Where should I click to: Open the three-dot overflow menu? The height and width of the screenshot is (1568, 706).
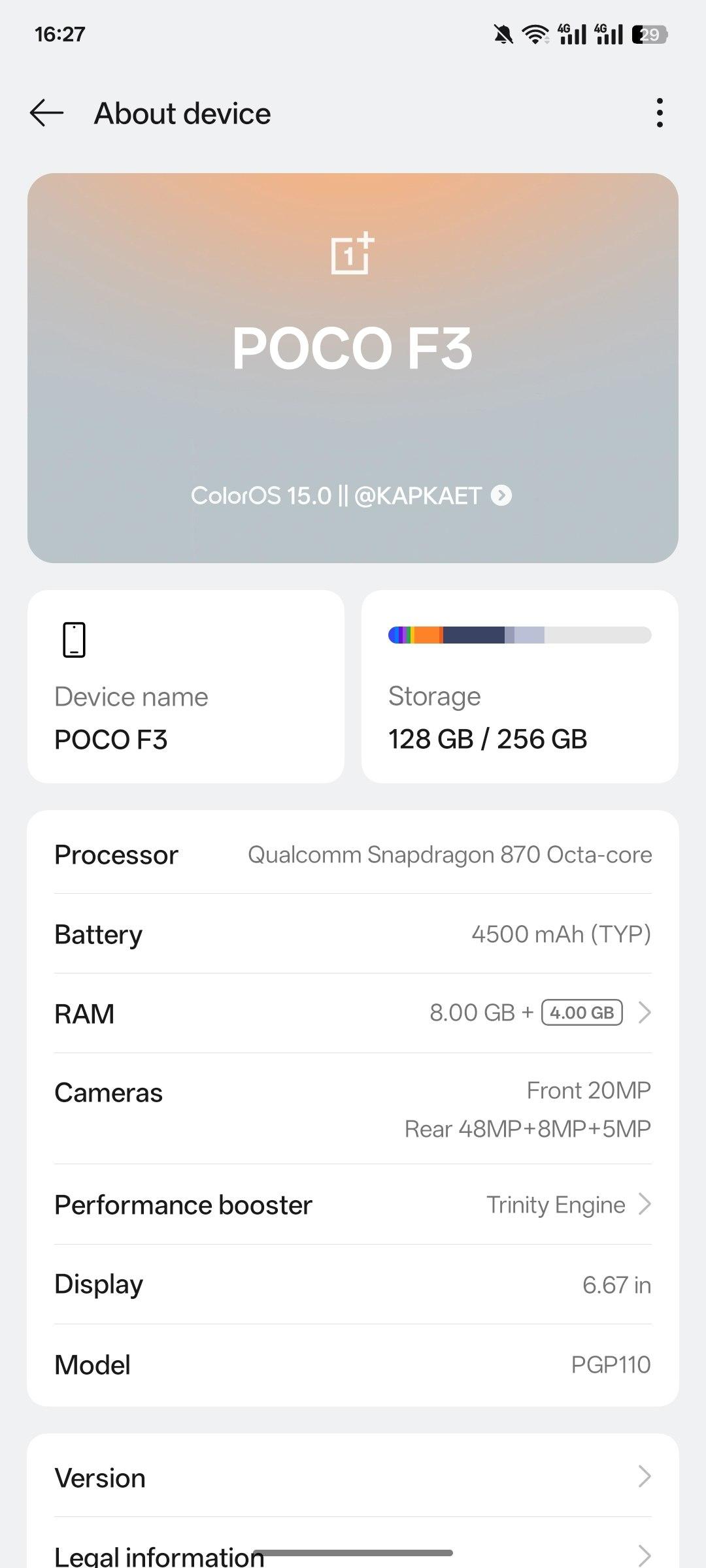point(660,113)
